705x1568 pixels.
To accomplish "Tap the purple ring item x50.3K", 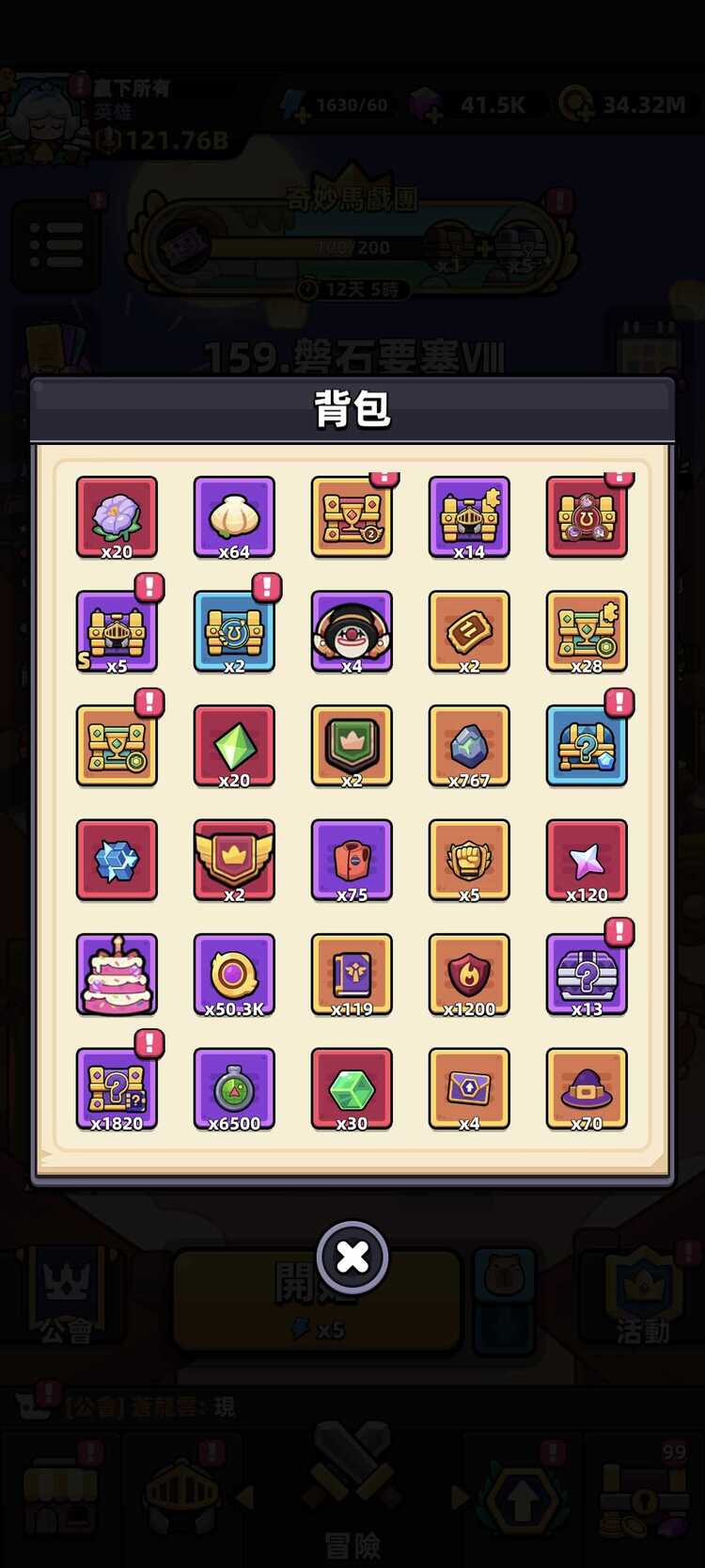I will pyautogui.click(x=234, y=974).
